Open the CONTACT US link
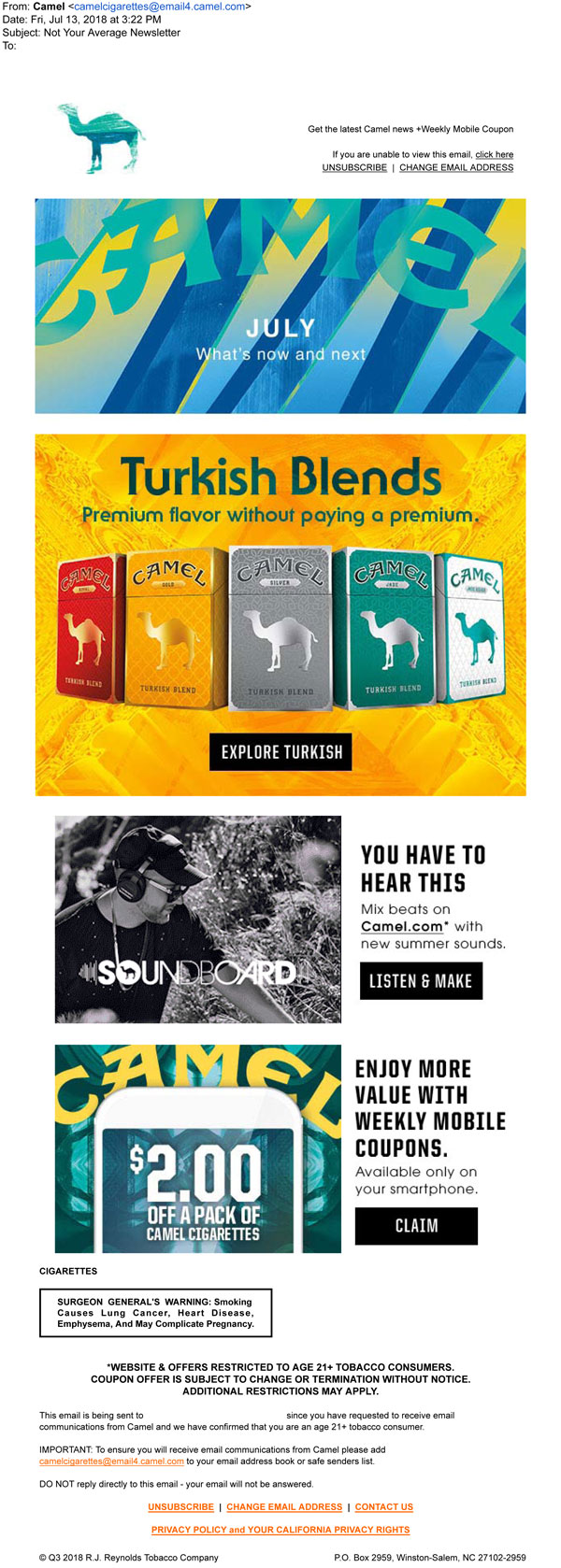Image resolution: width=561 pixels, height=1568 pixels. click(x=383, y=1506)
